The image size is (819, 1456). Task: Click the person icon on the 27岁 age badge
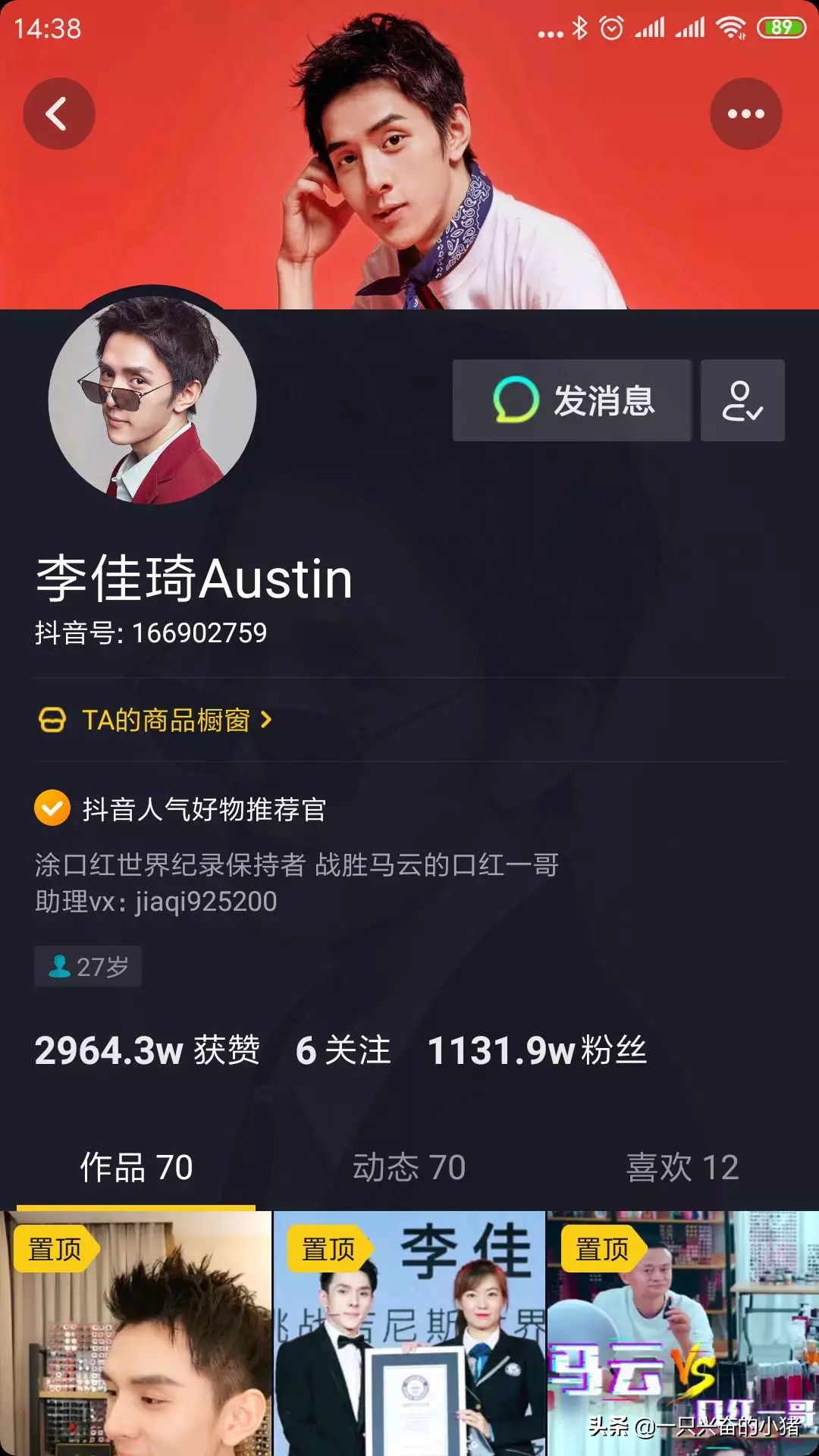(x=61, y=965)
